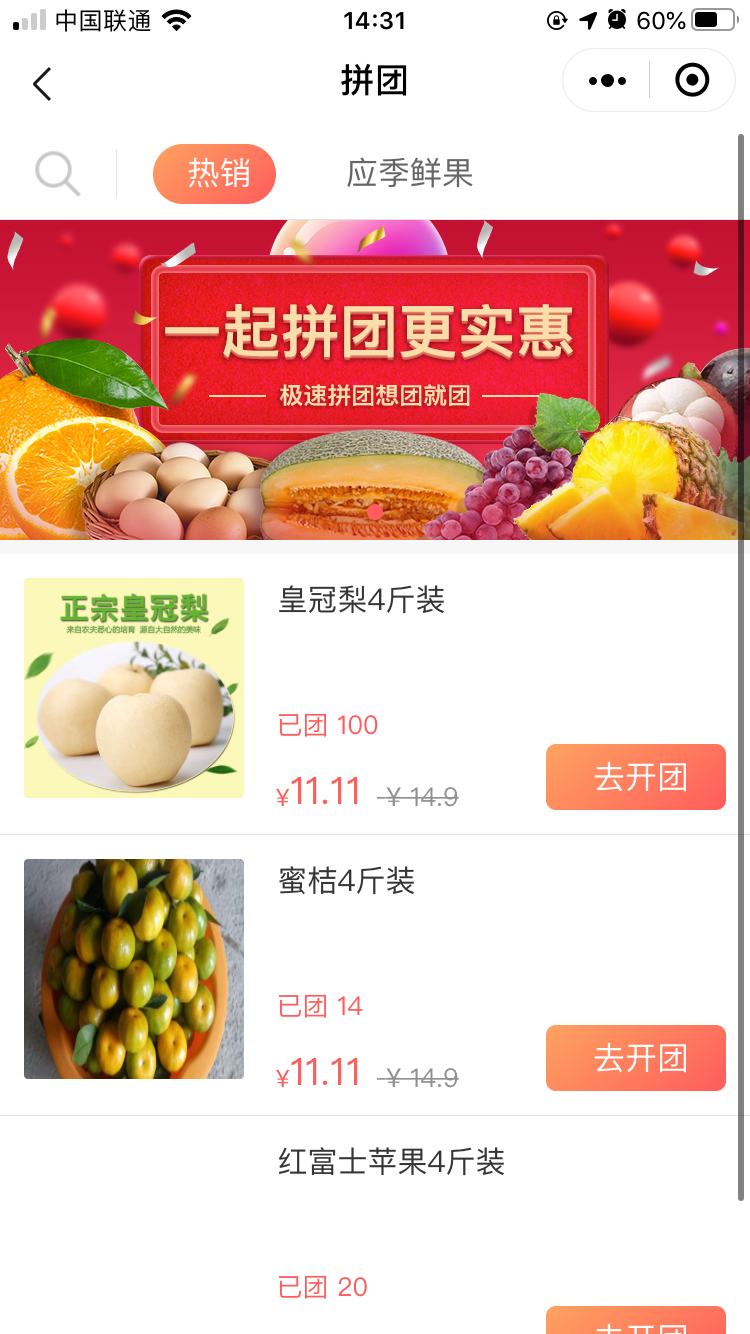750x1334 pixels.
Task: Select the 热销 tab
Action: click(x=214, y=174)
